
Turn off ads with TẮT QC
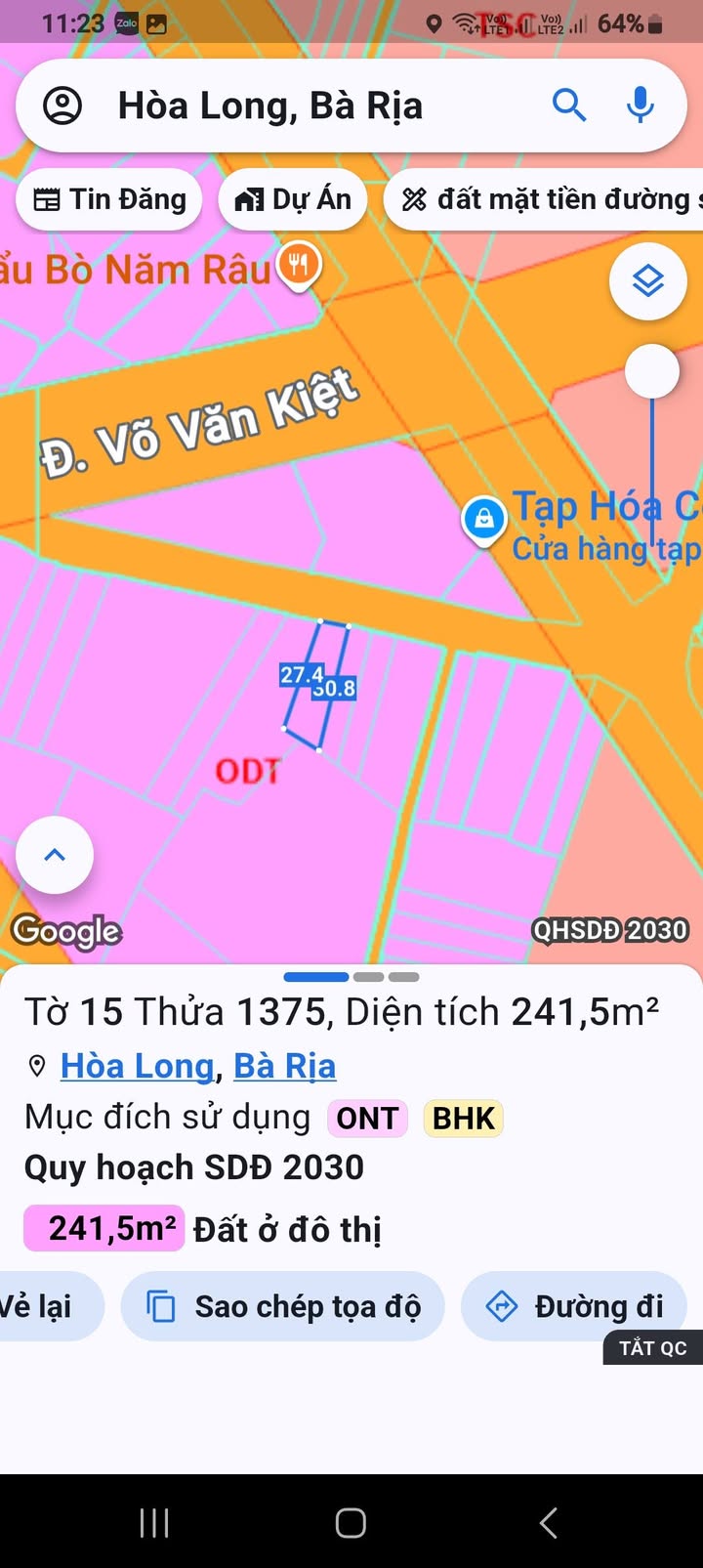point(652,1348)
